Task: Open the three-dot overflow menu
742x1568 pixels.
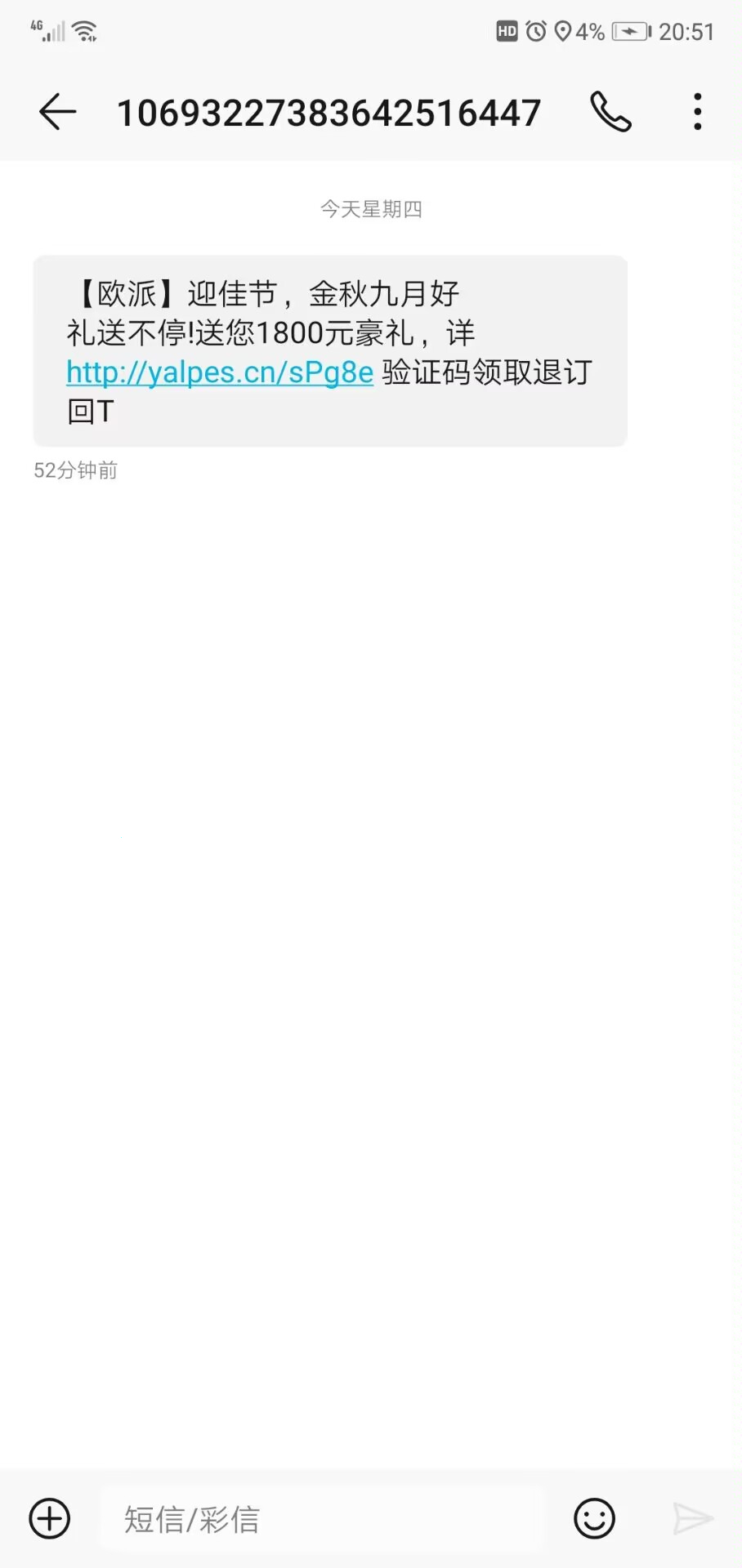Action: (697, 112)
